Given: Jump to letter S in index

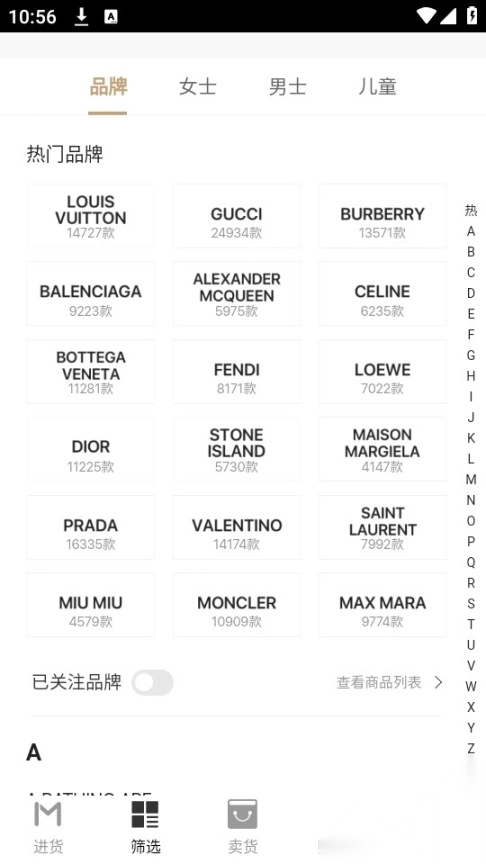Looking at the screenshot, I should coord(471,603).
